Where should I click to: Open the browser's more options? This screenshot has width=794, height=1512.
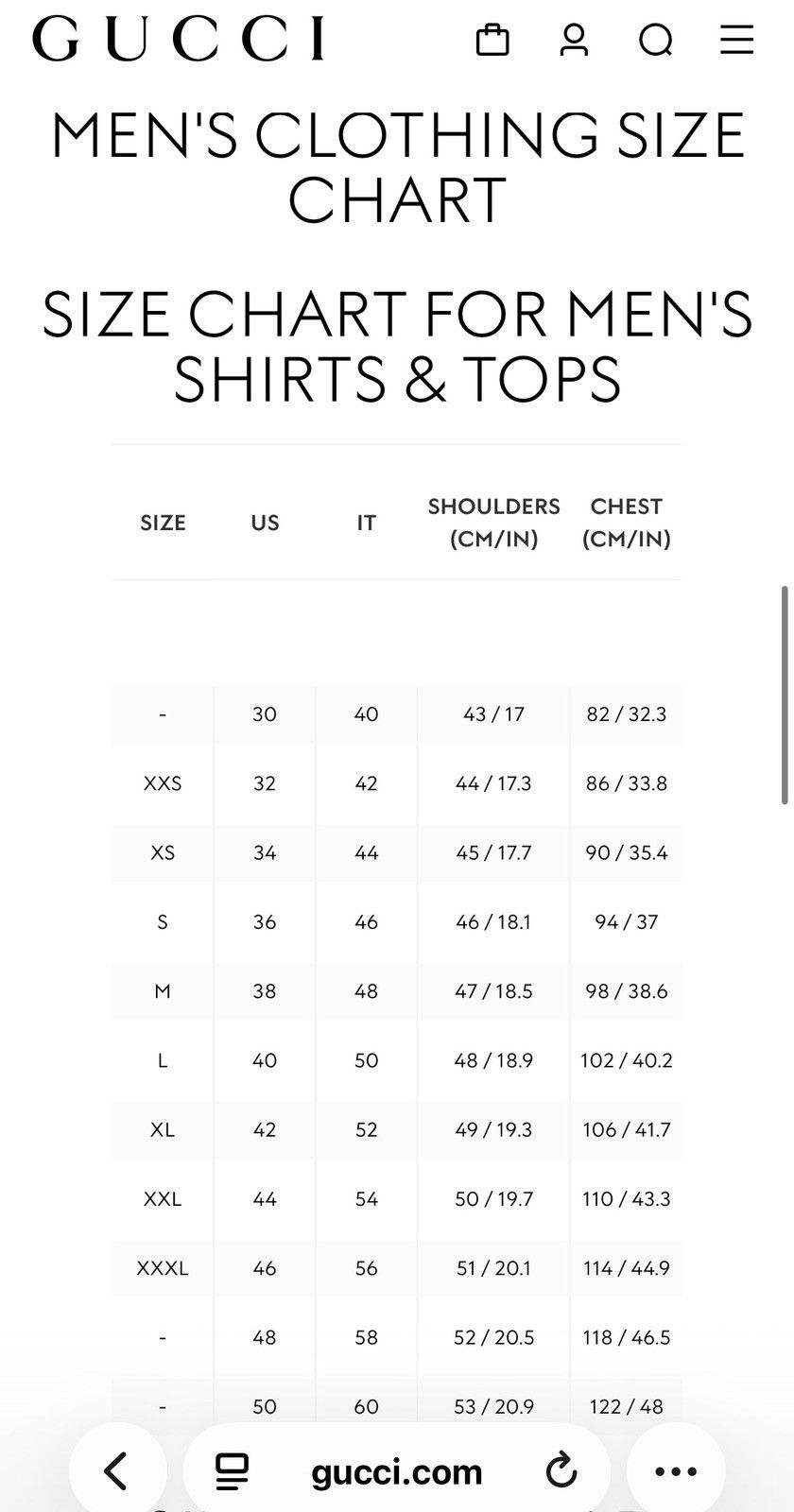click(x=676, y=1471)
